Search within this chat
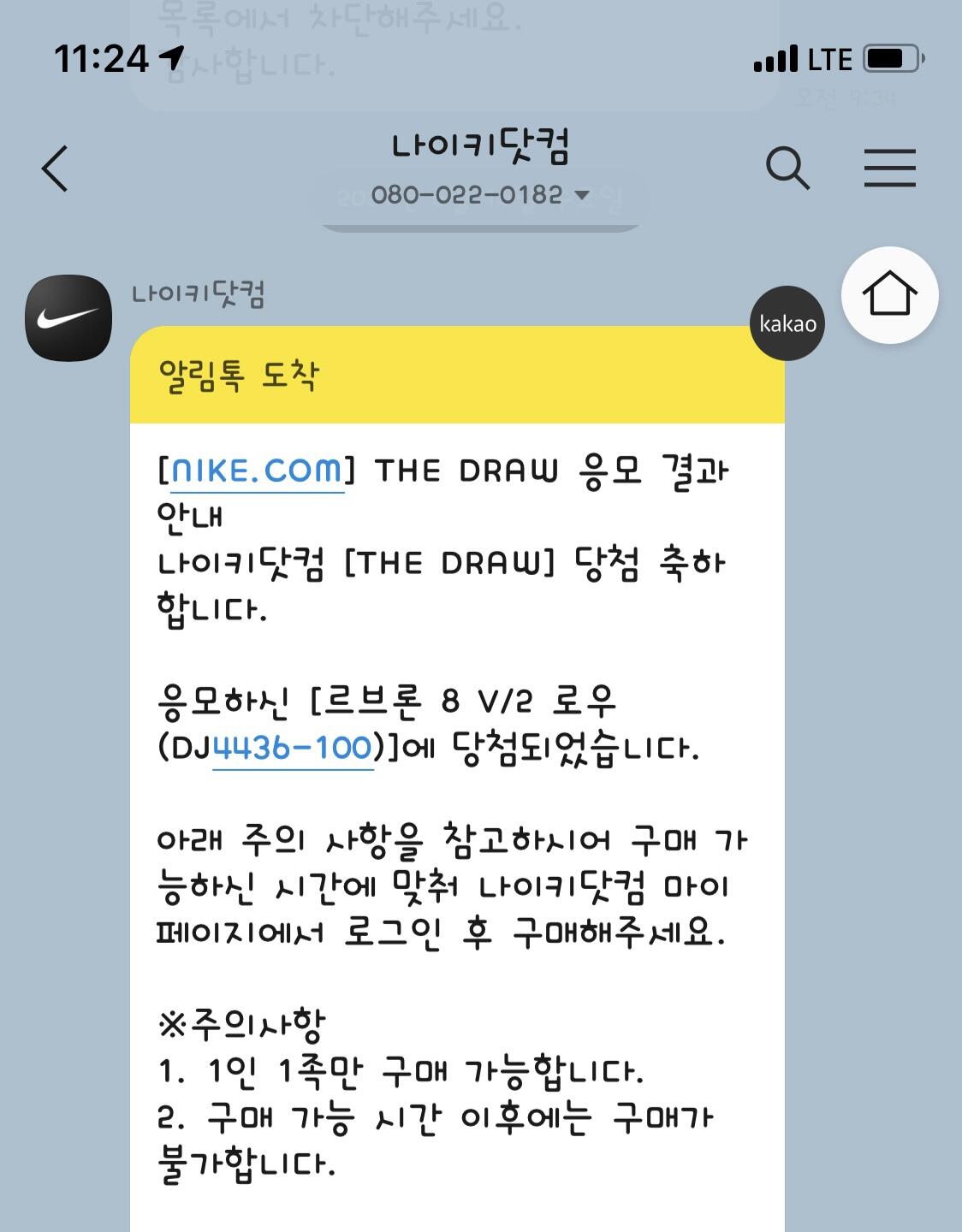The width and height of the screenshot is (962, 1232). [x=787, y=168]
